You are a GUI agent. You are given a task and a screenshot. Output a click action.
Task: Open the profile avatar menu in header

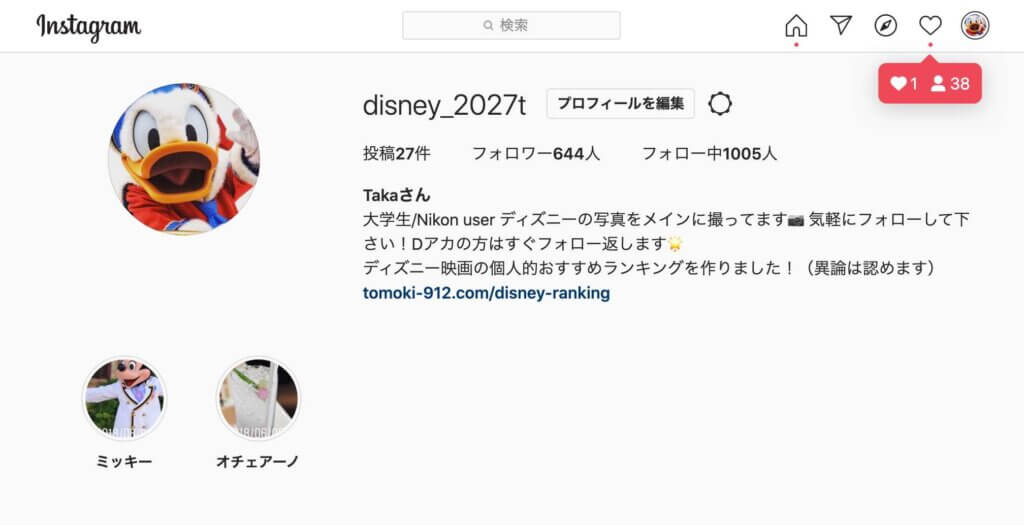pos(975,26)
